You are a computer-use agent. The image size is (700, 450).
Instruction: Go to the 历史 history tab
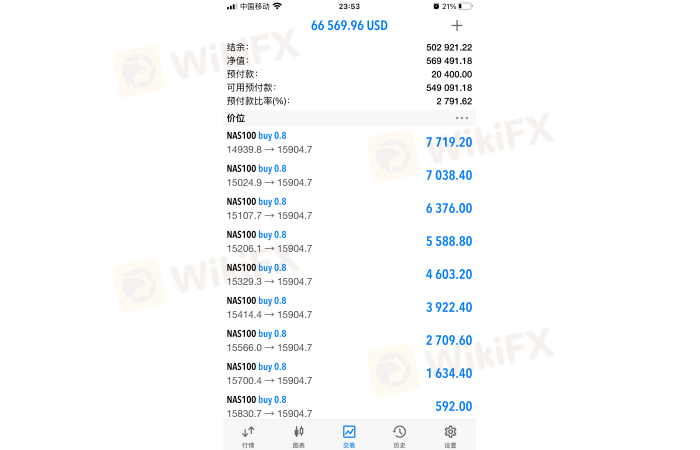399,435
